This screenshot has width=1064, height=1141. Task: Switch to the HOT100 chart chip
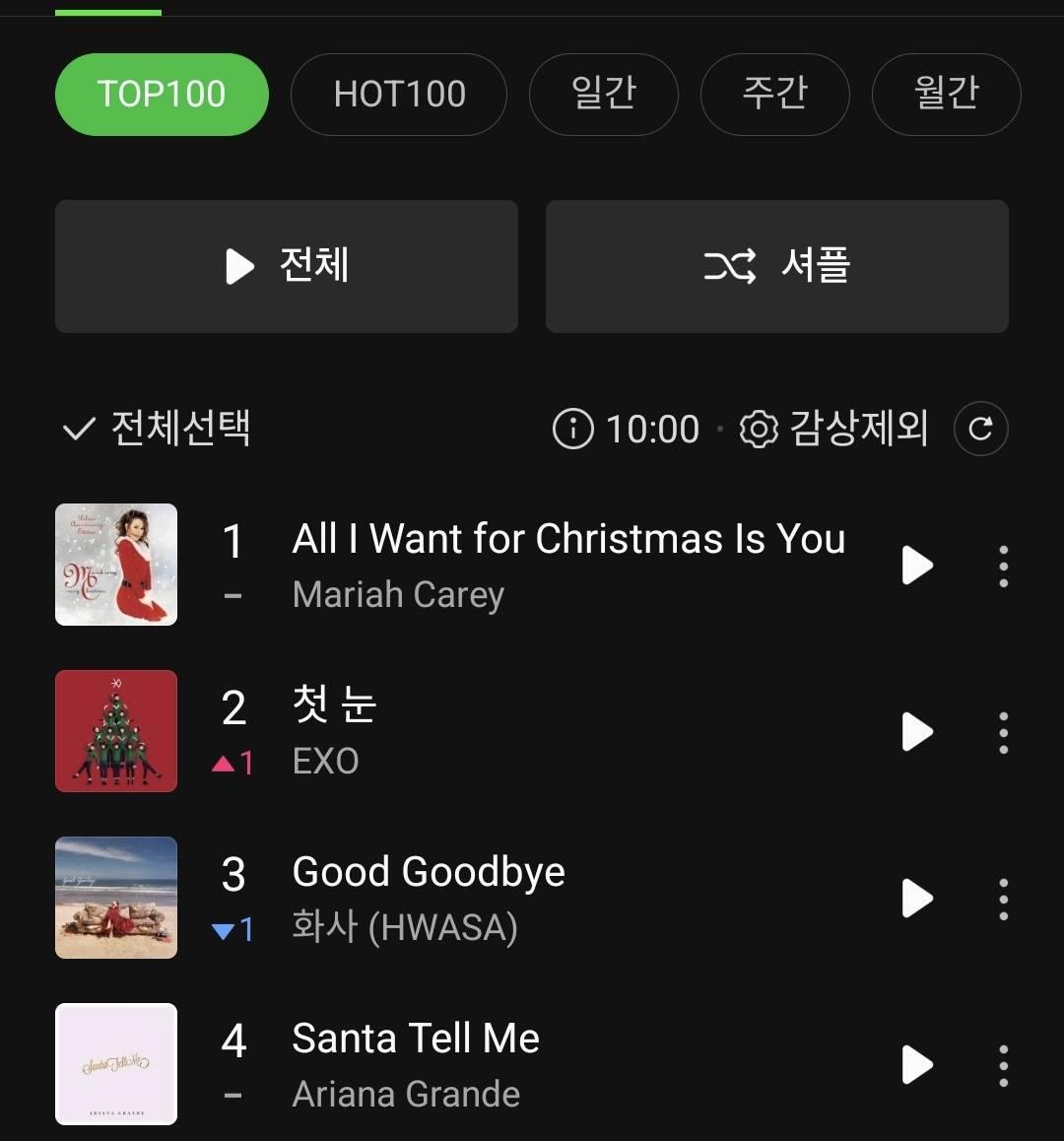[x=399, y=95]
